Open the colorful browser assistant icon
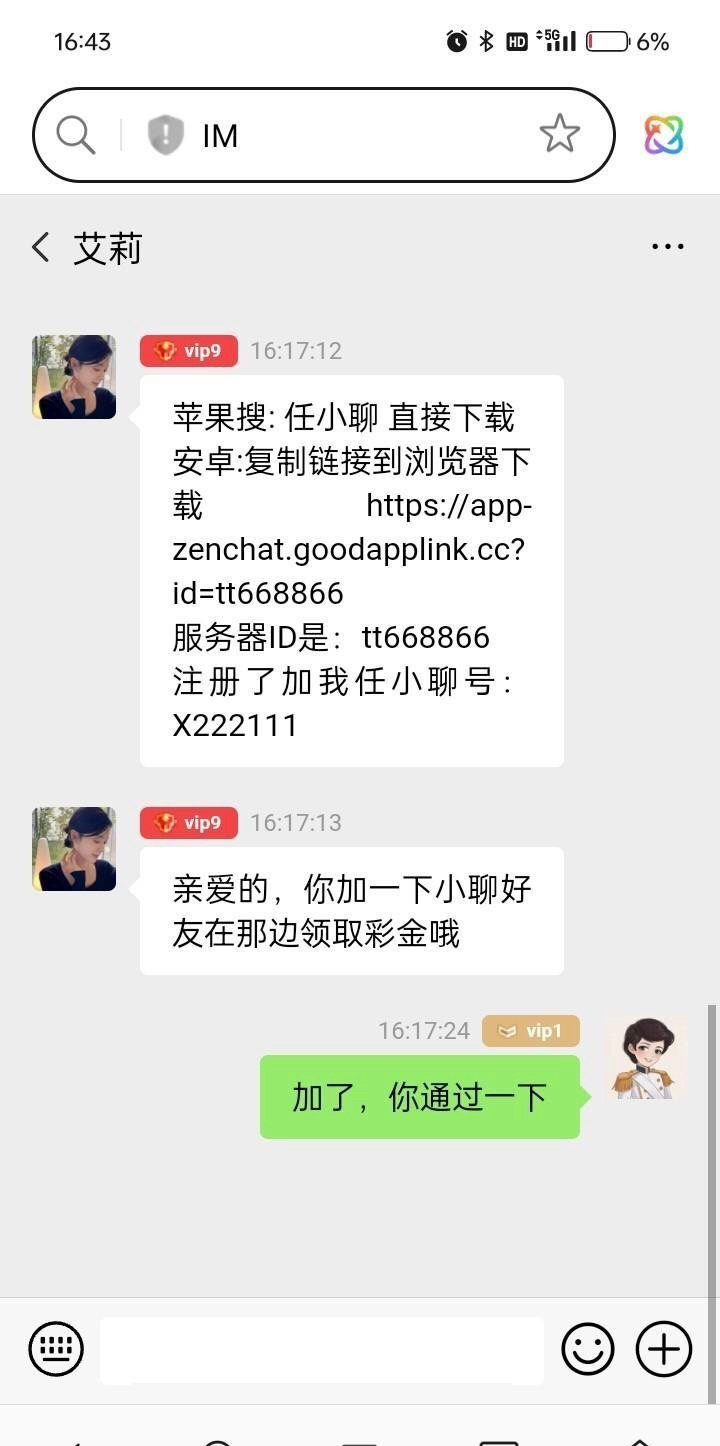 pyautogui.click(x=663, y=135)
